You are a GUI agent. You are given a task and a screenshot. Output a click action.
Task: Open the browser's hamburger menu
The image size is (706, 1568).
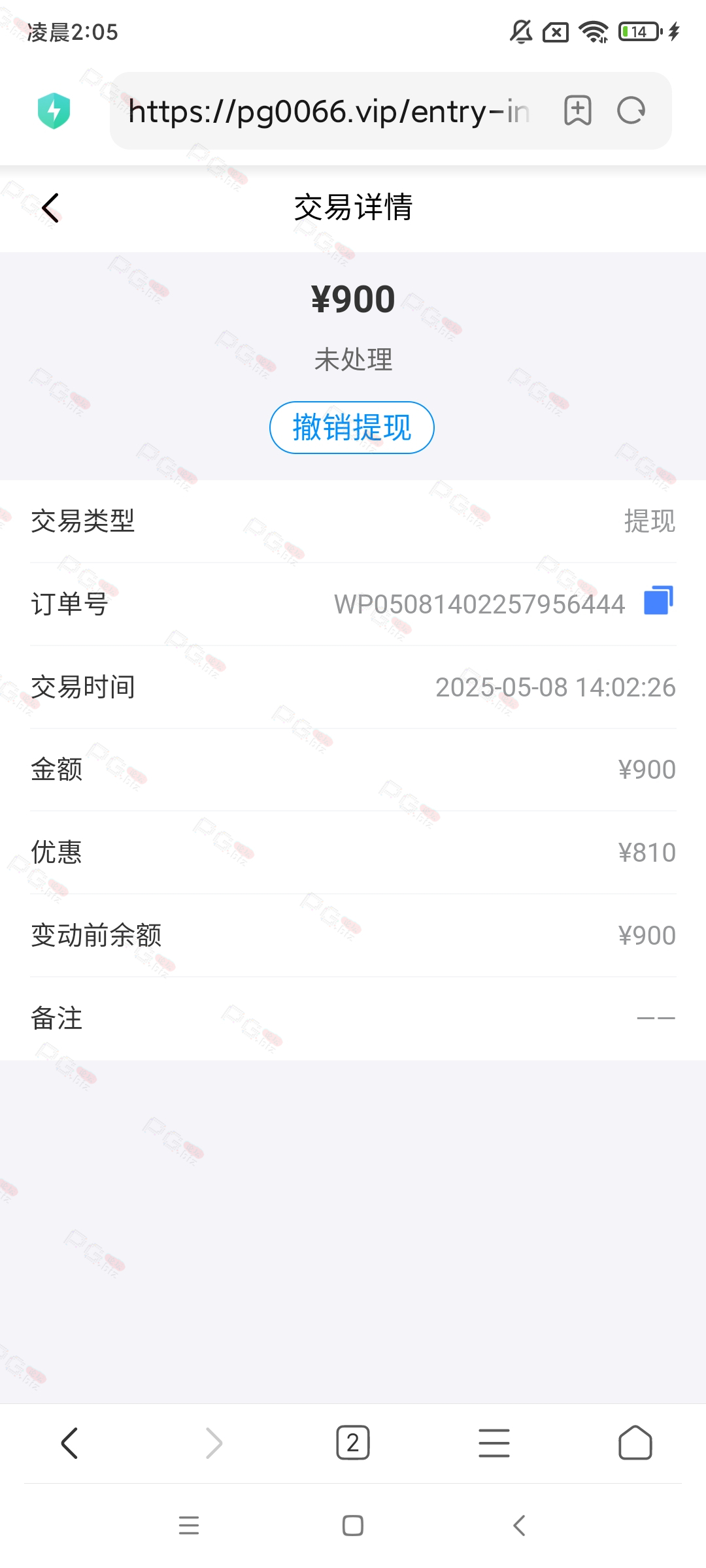[494, 1443]
